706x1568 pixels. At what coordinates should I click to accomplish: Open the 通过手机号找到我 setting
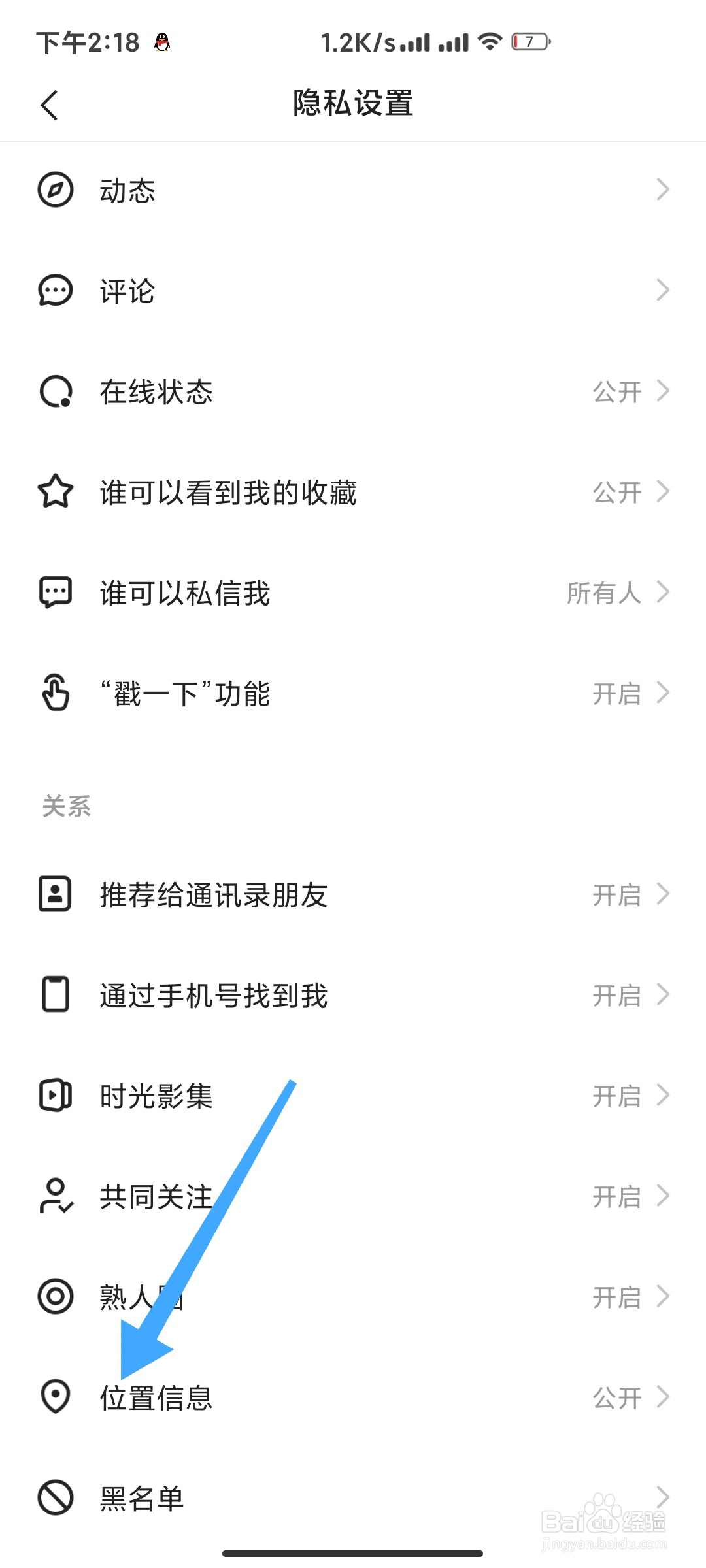[353, 996]
